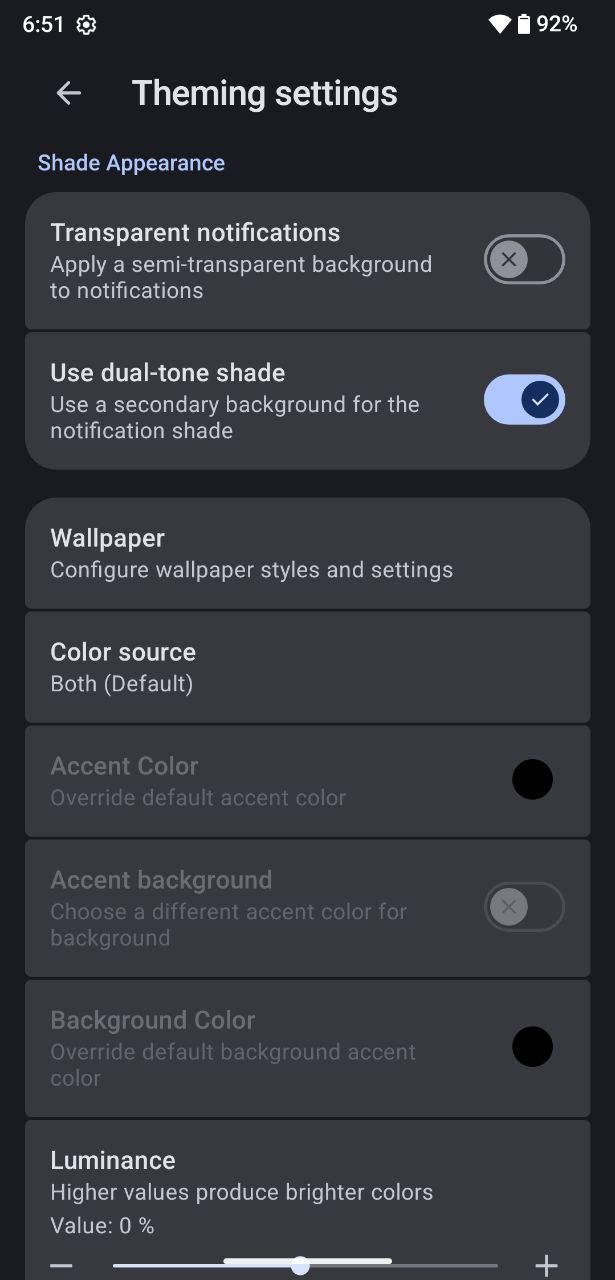The width and height of the screenshot is (615, 1280).
Task: Go back from Theming settings
Action: (x=68, y=93)
